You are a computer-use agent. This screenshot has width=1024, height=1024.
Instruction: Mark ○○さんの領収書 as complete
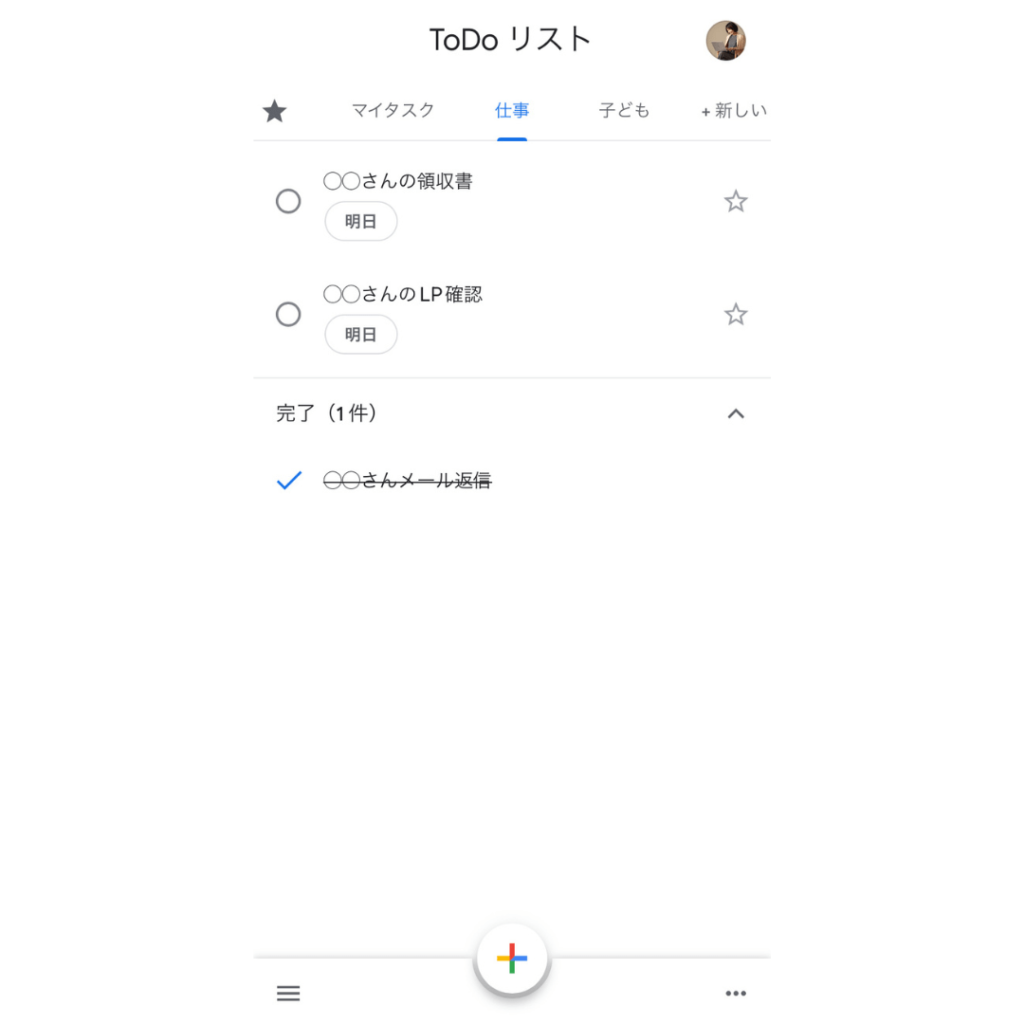click(288, 202)
